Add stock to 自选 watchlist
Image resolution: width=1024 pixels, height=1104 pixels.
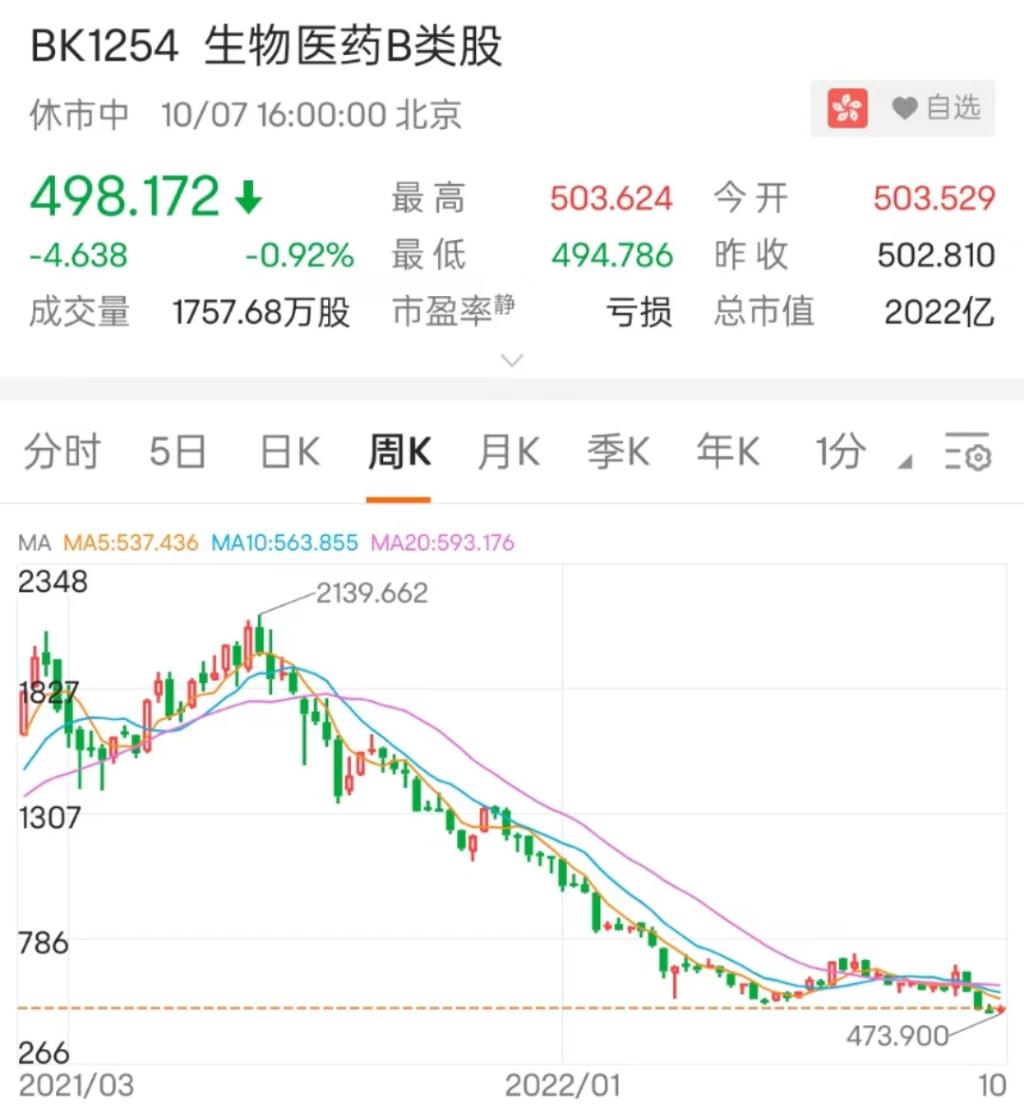[x=935, y=108]
